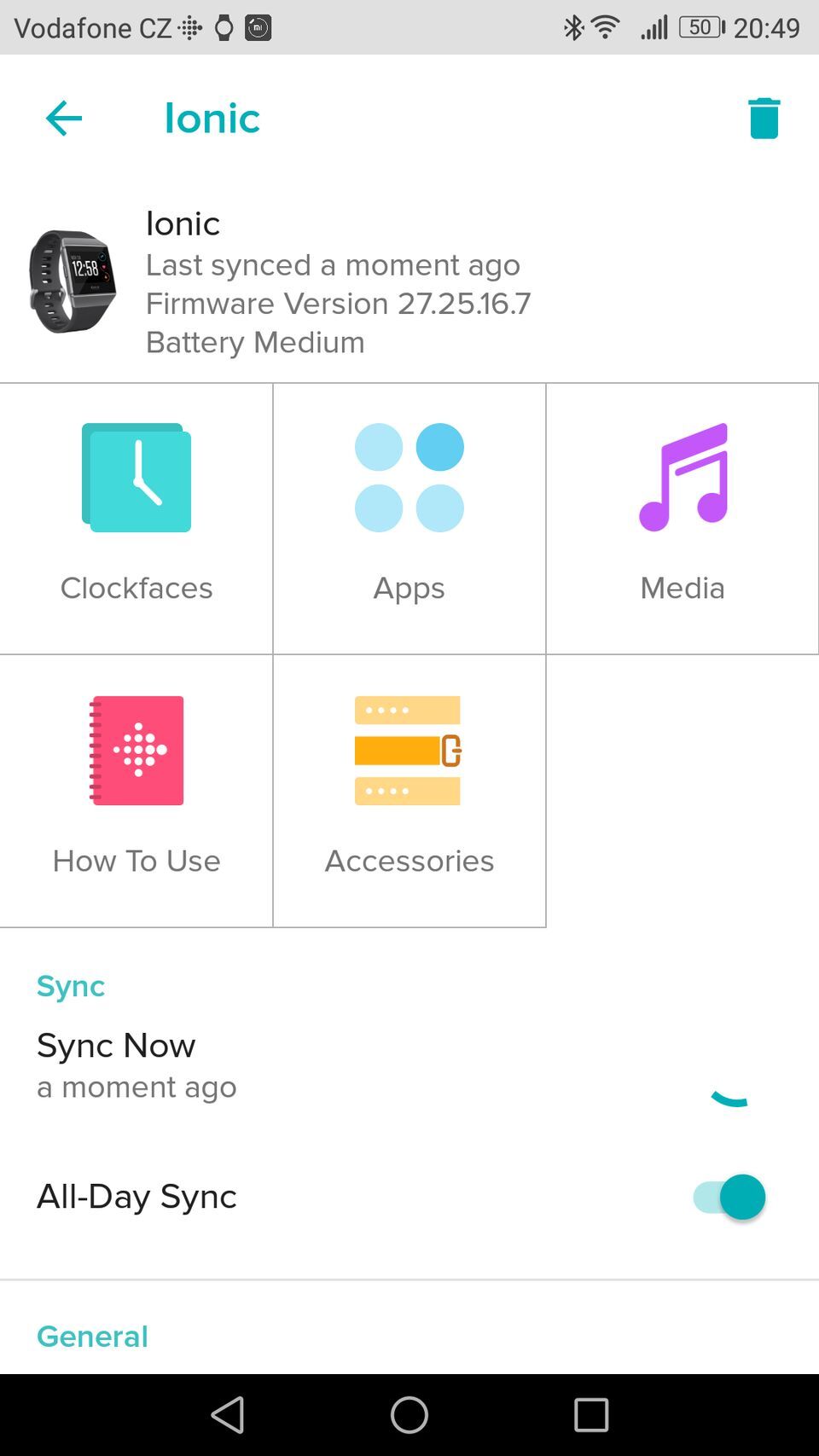Select the Apps tab cell
Image resolution: width=819 pixels, height=1456 pixels.
click(x=409, y=516)
